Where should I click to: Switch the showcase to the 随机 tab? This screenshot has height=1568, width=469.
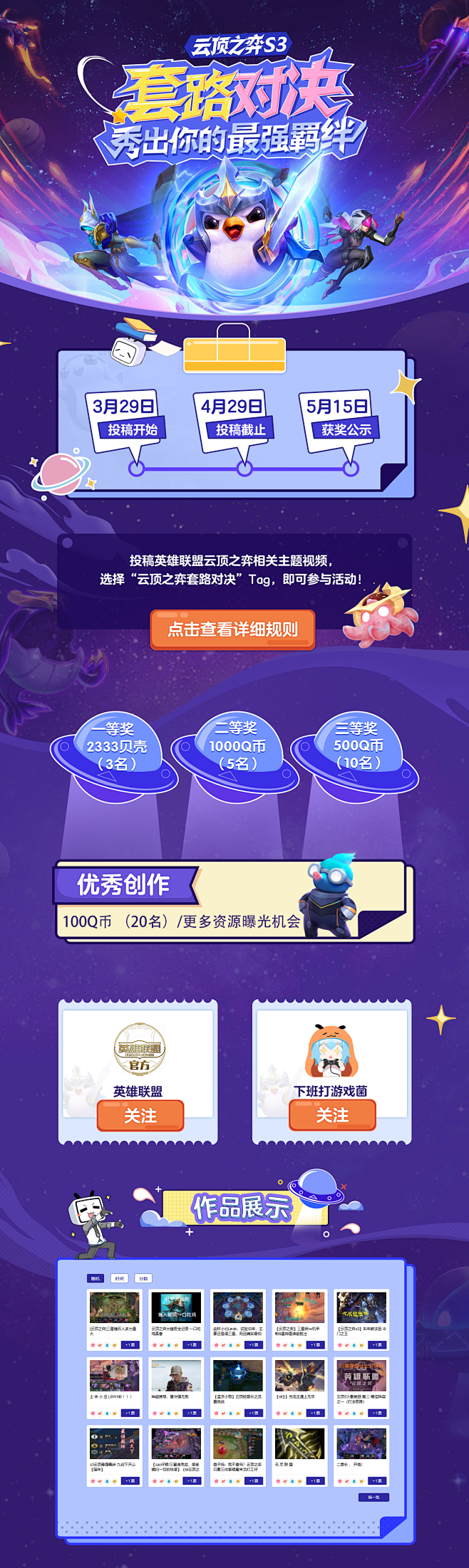point(96,1278)
